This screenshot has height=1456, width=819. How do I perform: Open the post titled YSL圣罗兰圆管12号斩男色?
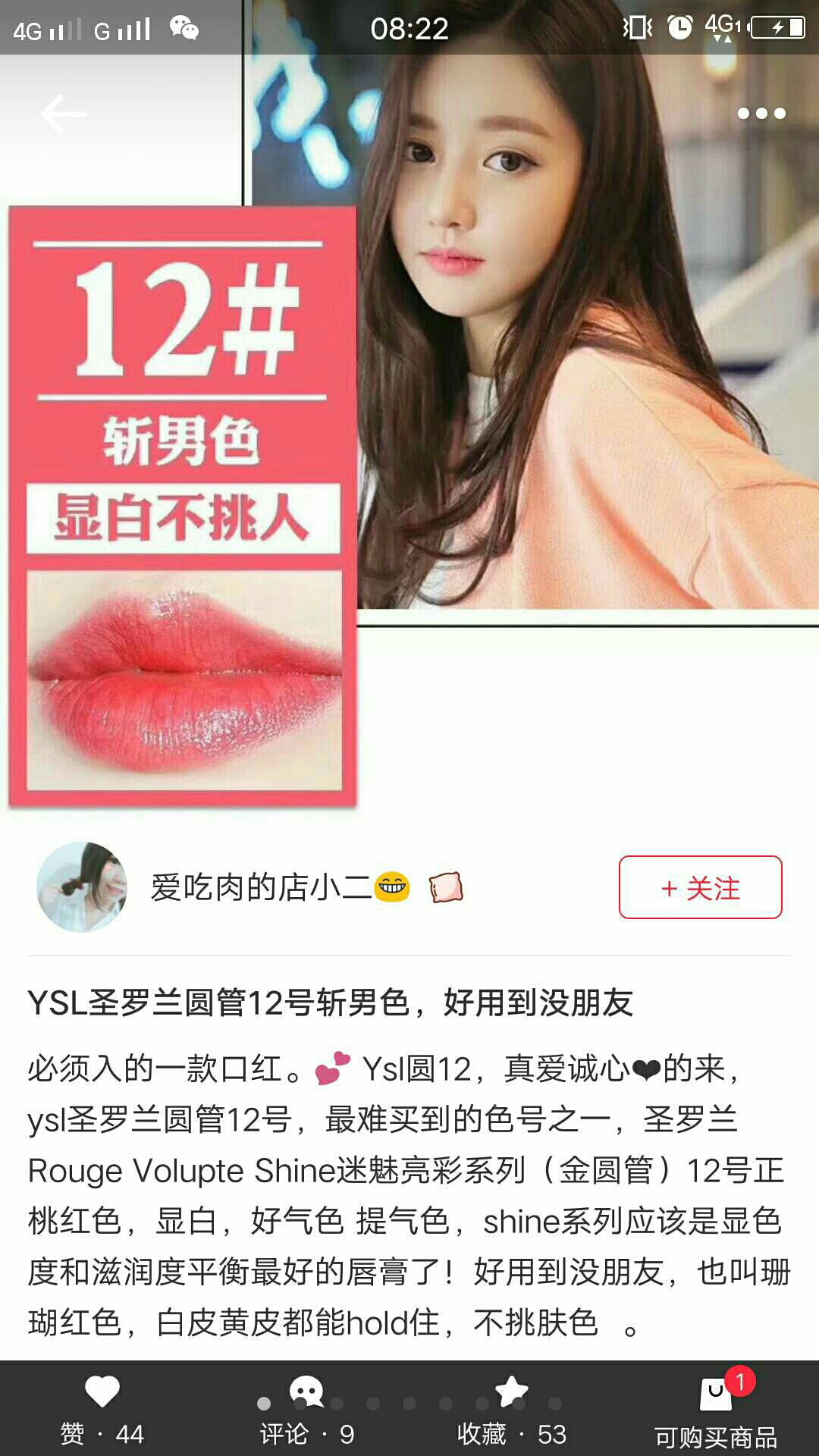pyautogui.click(x=334, y=1001)
